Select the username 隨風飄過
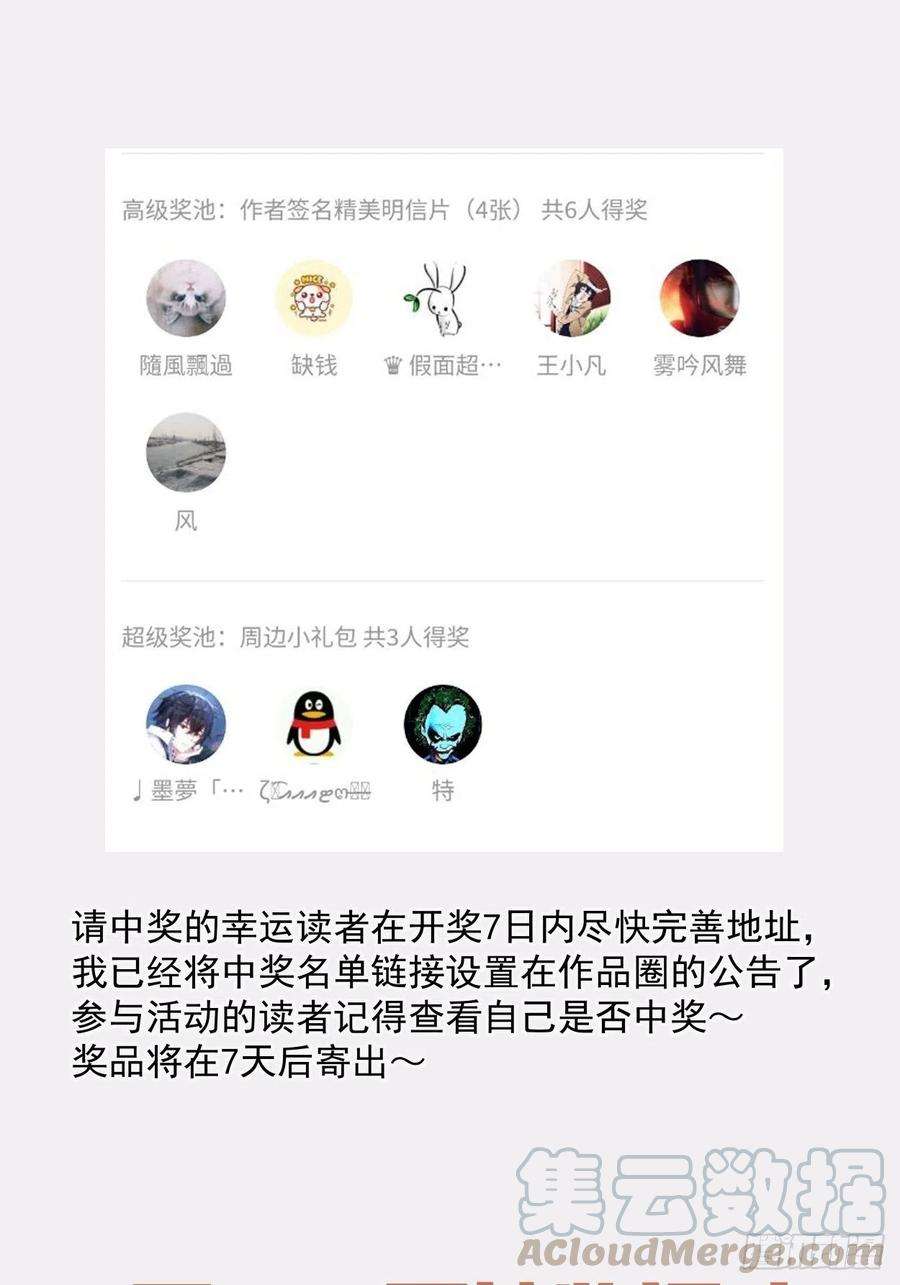900x1285 pixels. 185,365
